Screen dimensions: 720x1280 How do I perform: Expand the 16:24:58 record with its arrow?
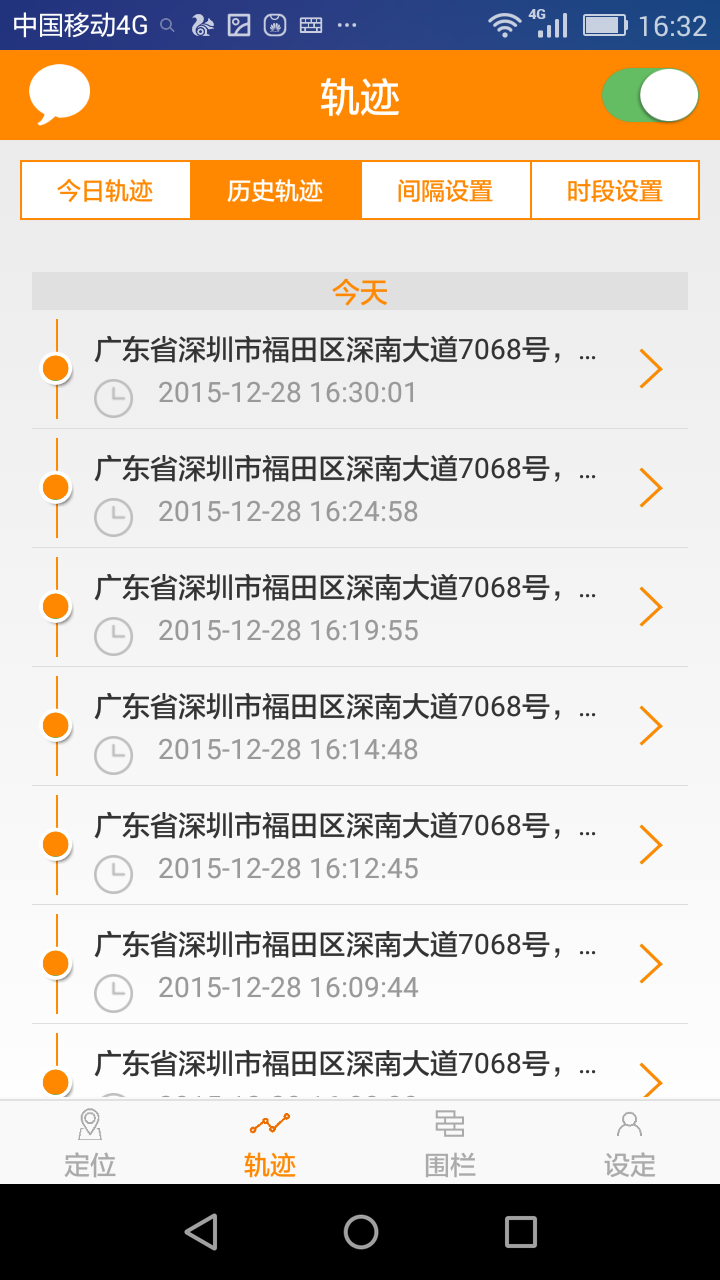[x=651, y=487]
